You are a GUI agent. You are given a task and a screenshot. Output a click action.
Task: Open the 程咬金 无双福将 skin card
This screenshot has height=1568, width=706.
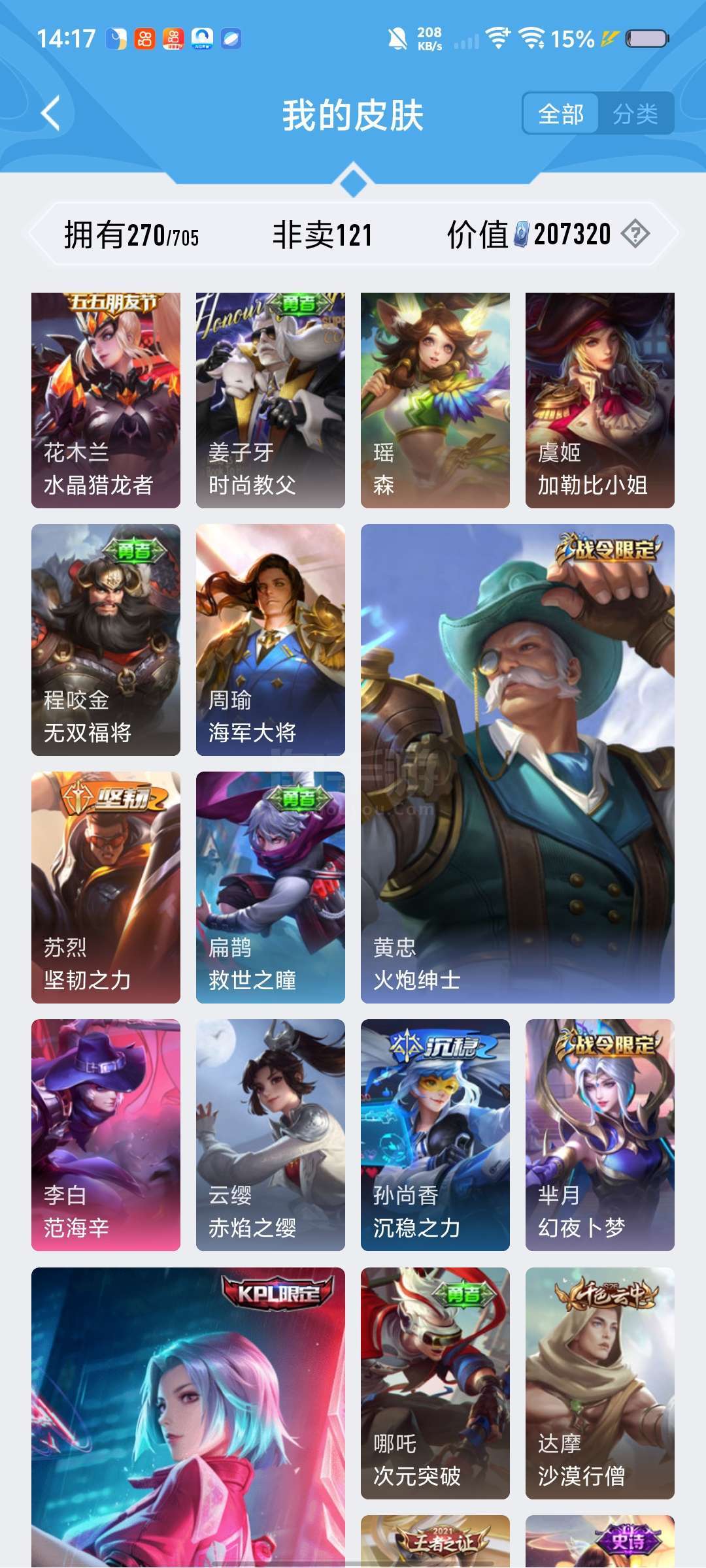click(x=106, y=640)
